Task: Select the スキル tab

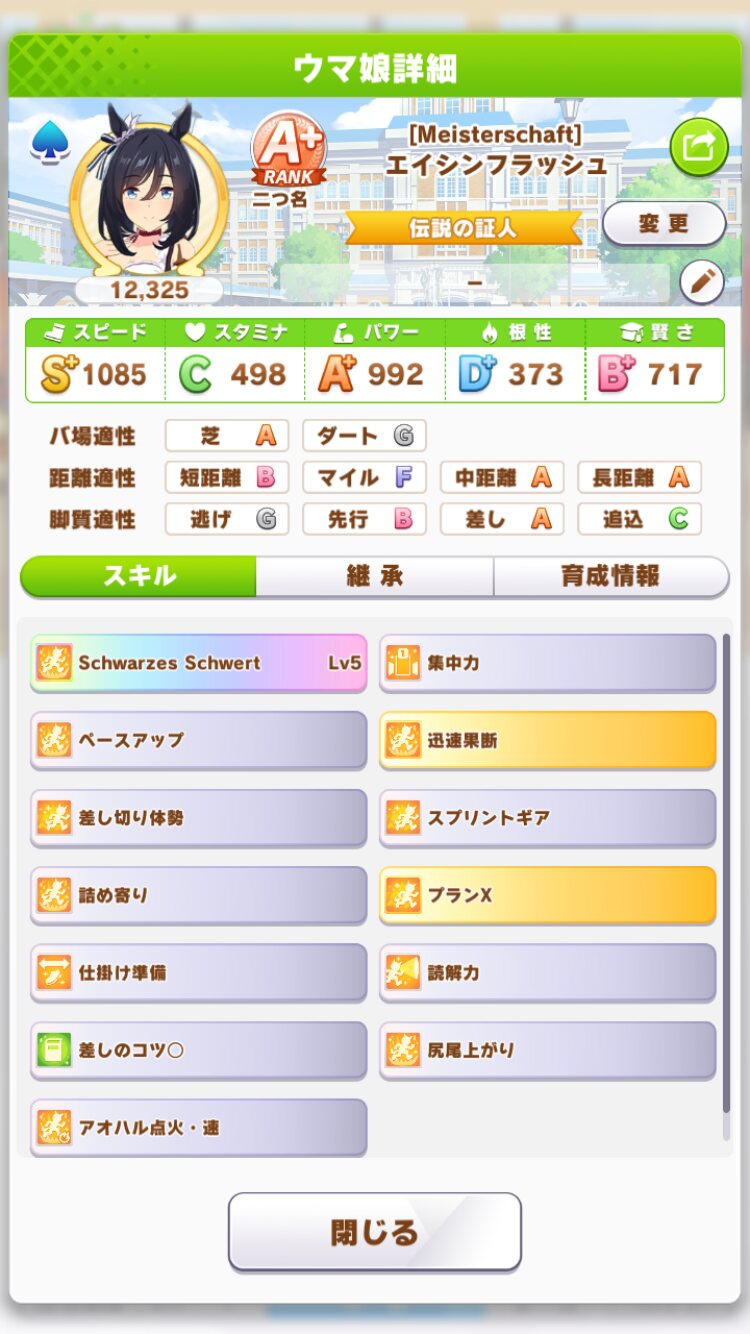Action: (139, 576)
